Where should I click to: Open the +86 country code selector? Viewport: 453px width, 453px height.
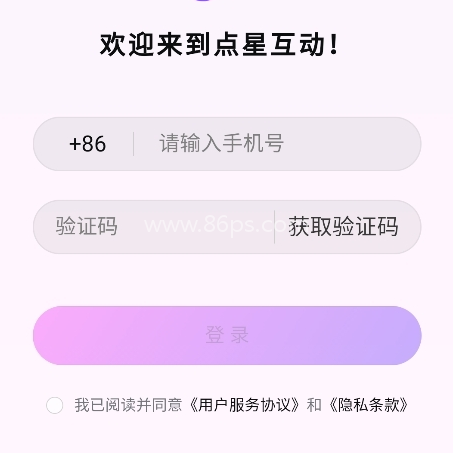pos(87,144)
